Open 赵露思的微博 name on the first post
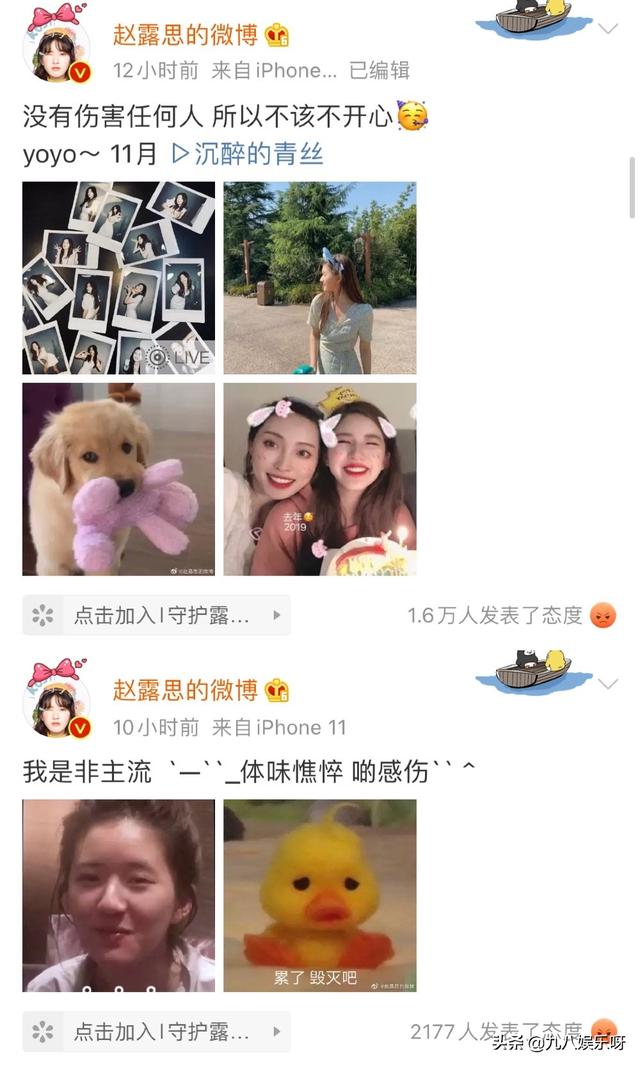The image size is (640, 1065). [185, 35]
